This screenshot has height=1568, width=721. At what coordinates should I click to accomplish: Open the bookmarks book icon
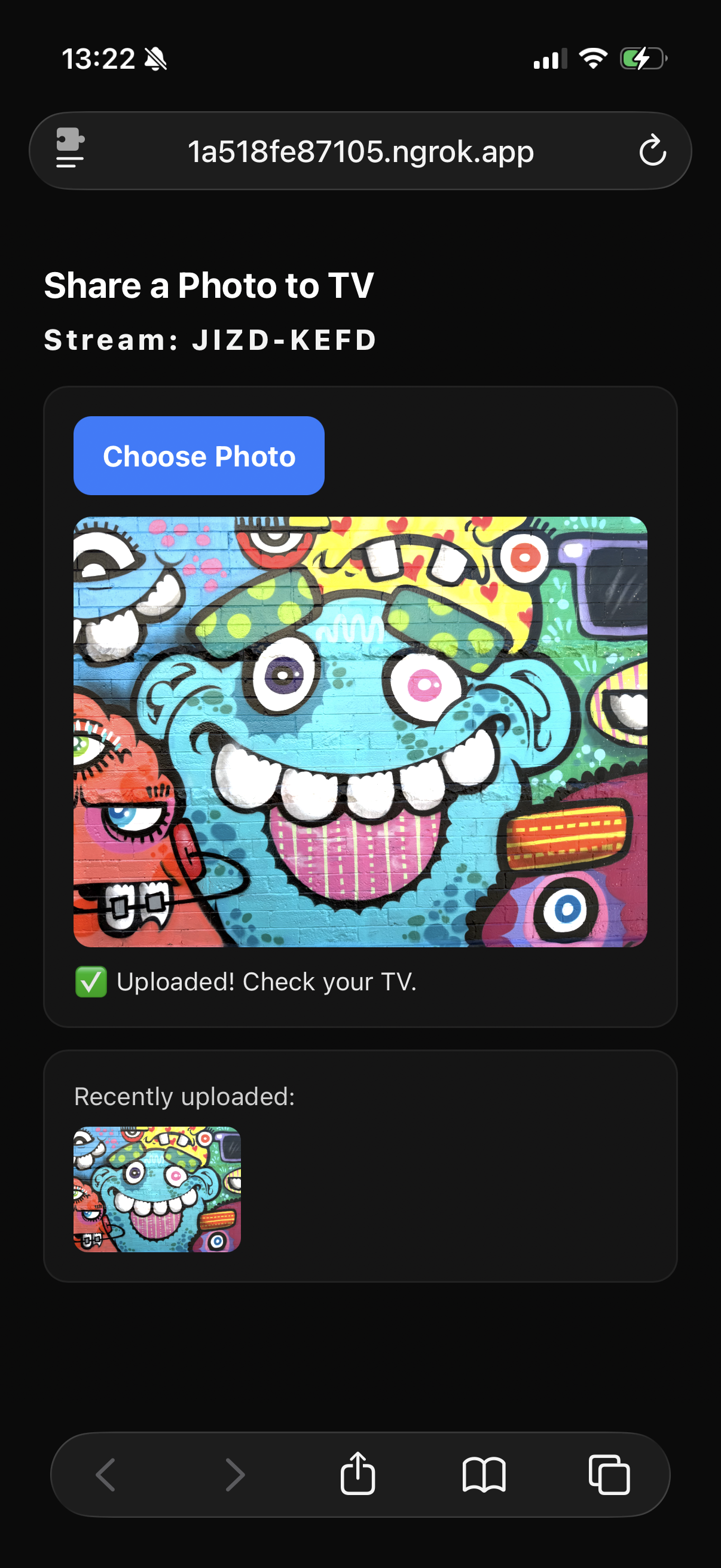(x=484, y=1474)
